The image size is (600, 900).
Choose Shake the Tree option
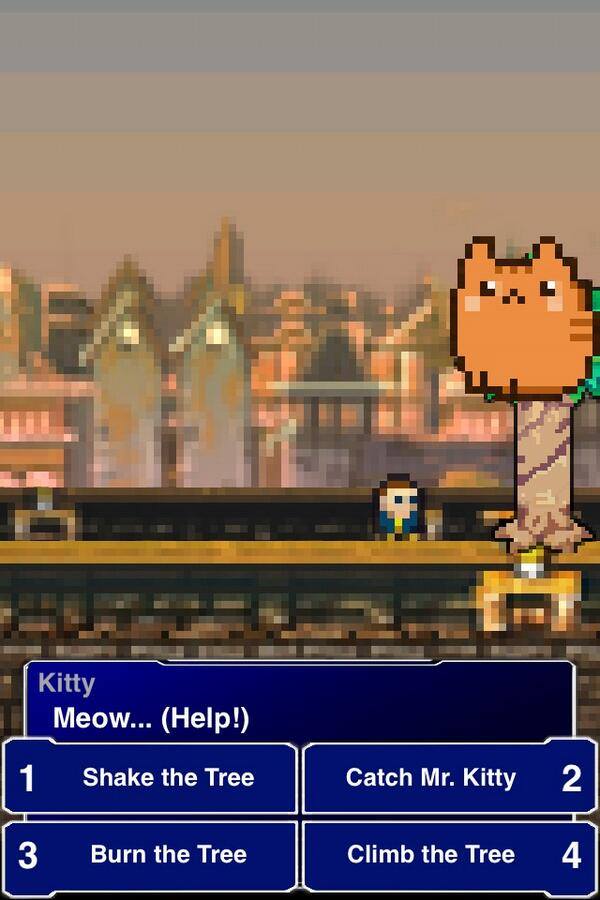pyautogui.click(x=150, y=778)
